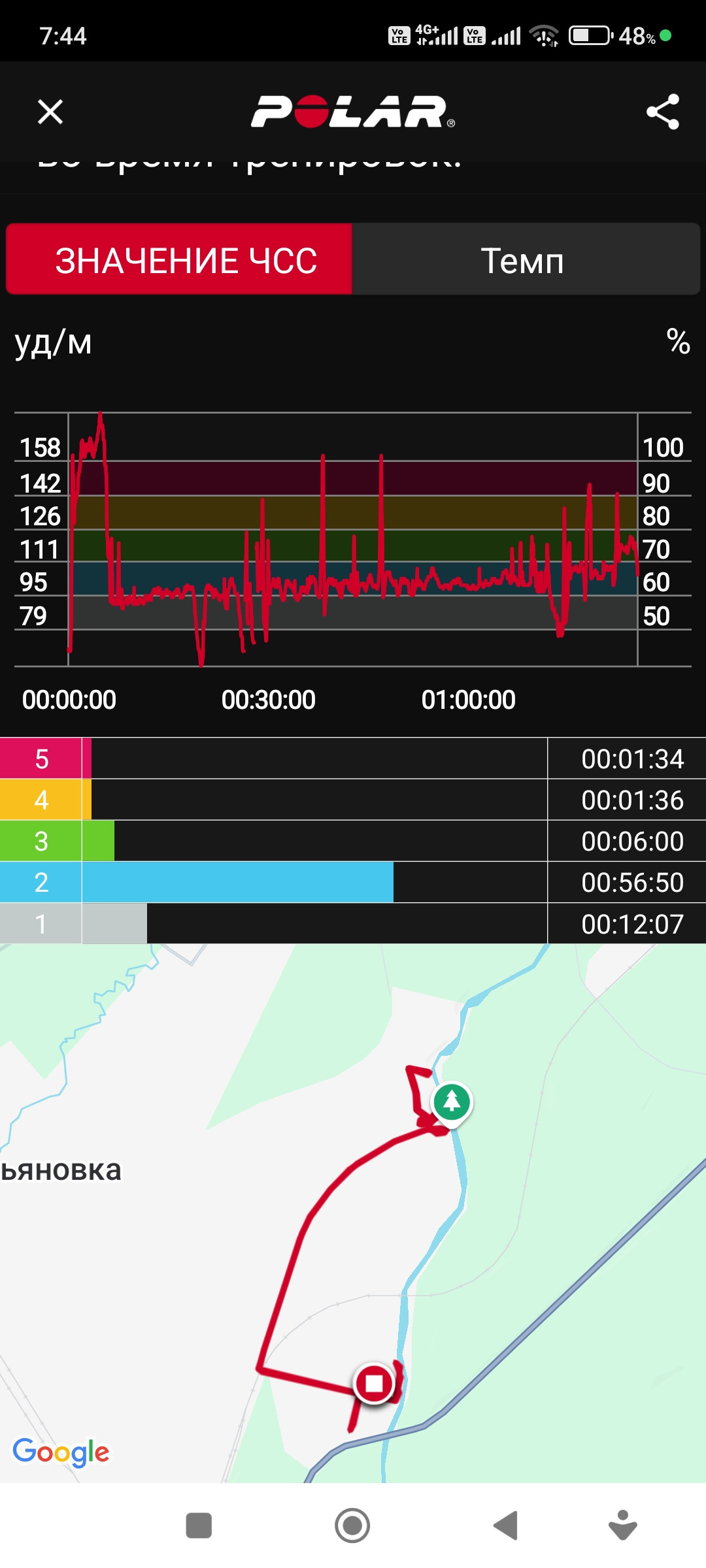Share this workout
The image size is (706, 1568).
click(662, 112)
